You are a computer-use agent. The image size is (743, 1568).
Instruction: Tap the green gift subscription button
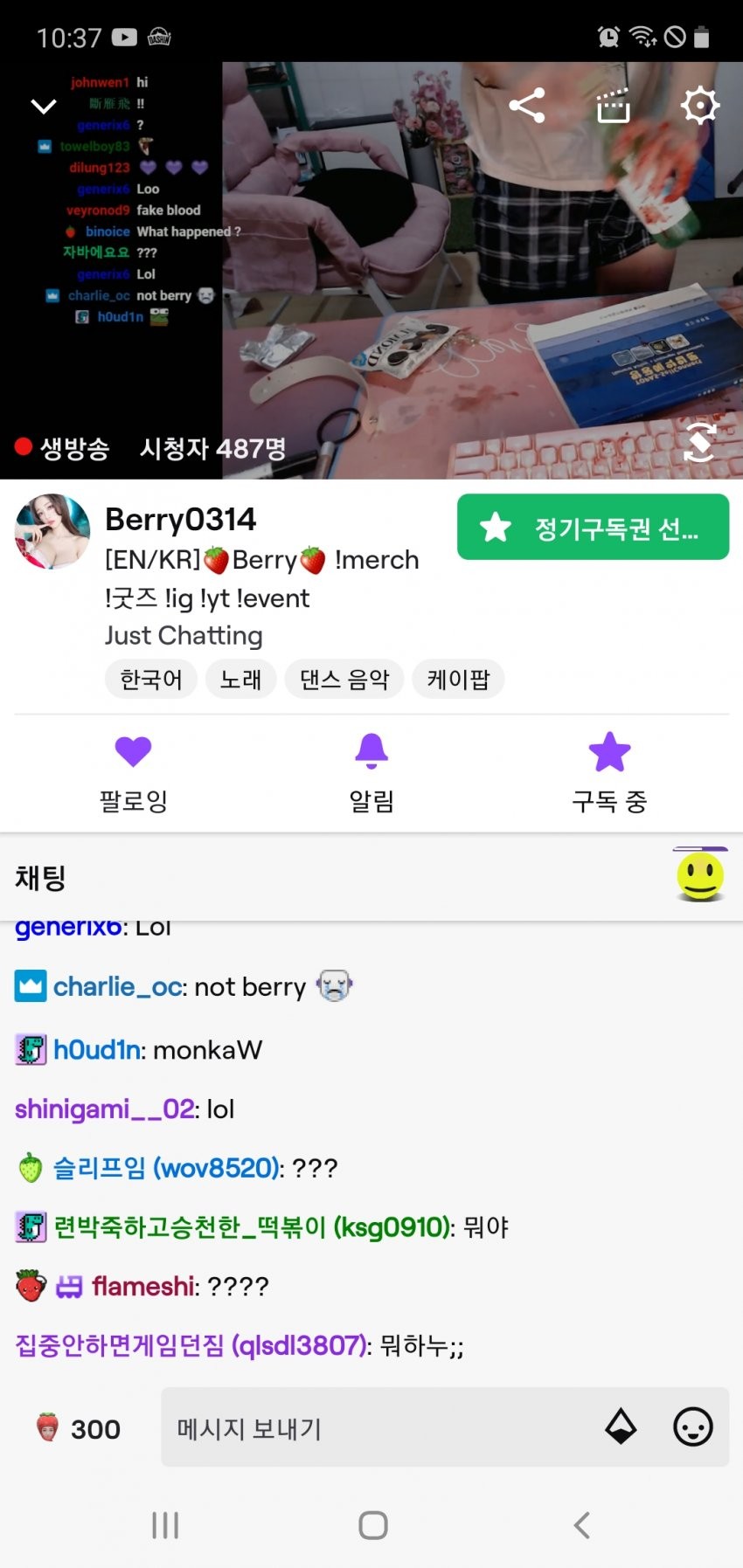pos(593,527)
